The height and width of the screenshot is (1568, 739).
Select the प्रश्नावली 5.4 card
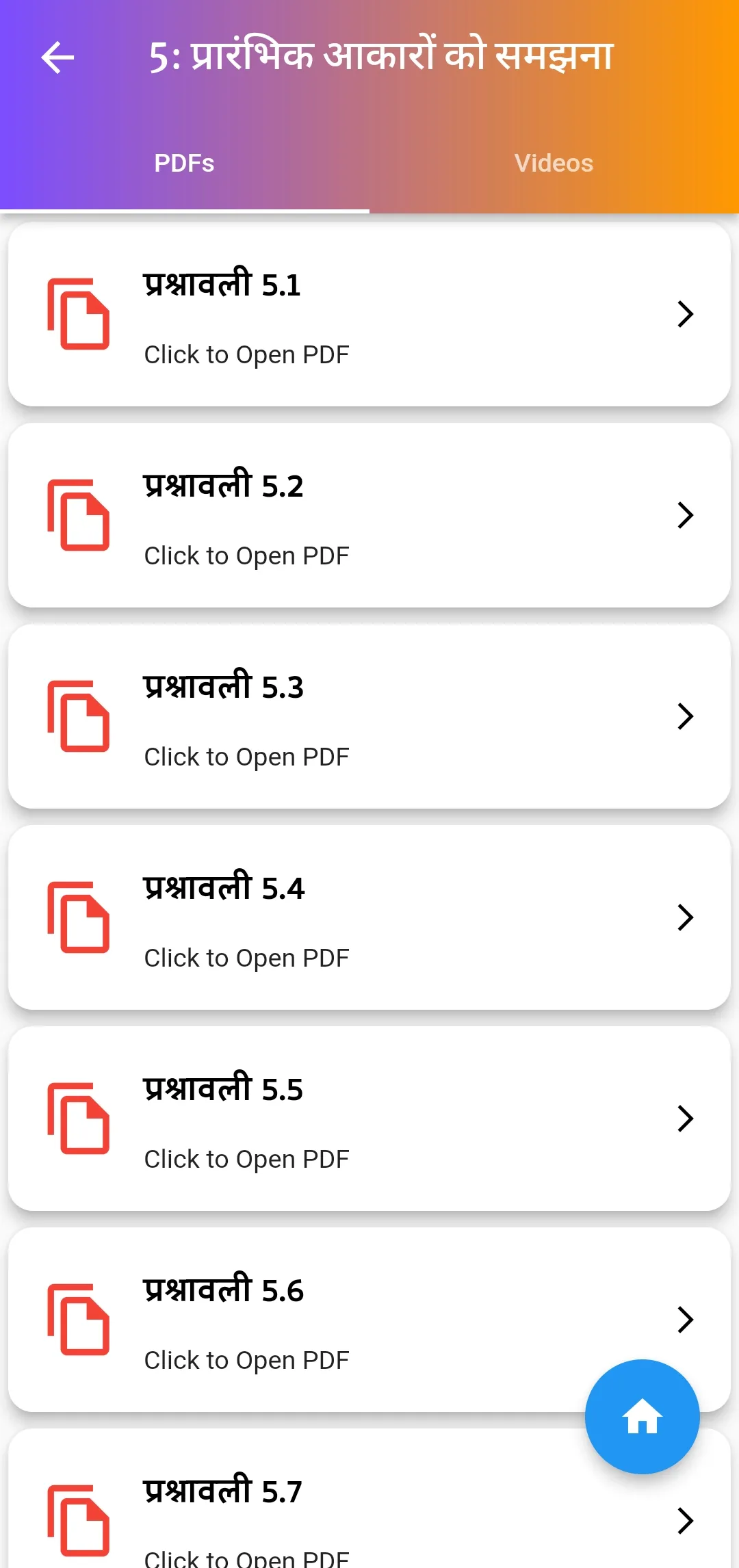tap(369, 918)
